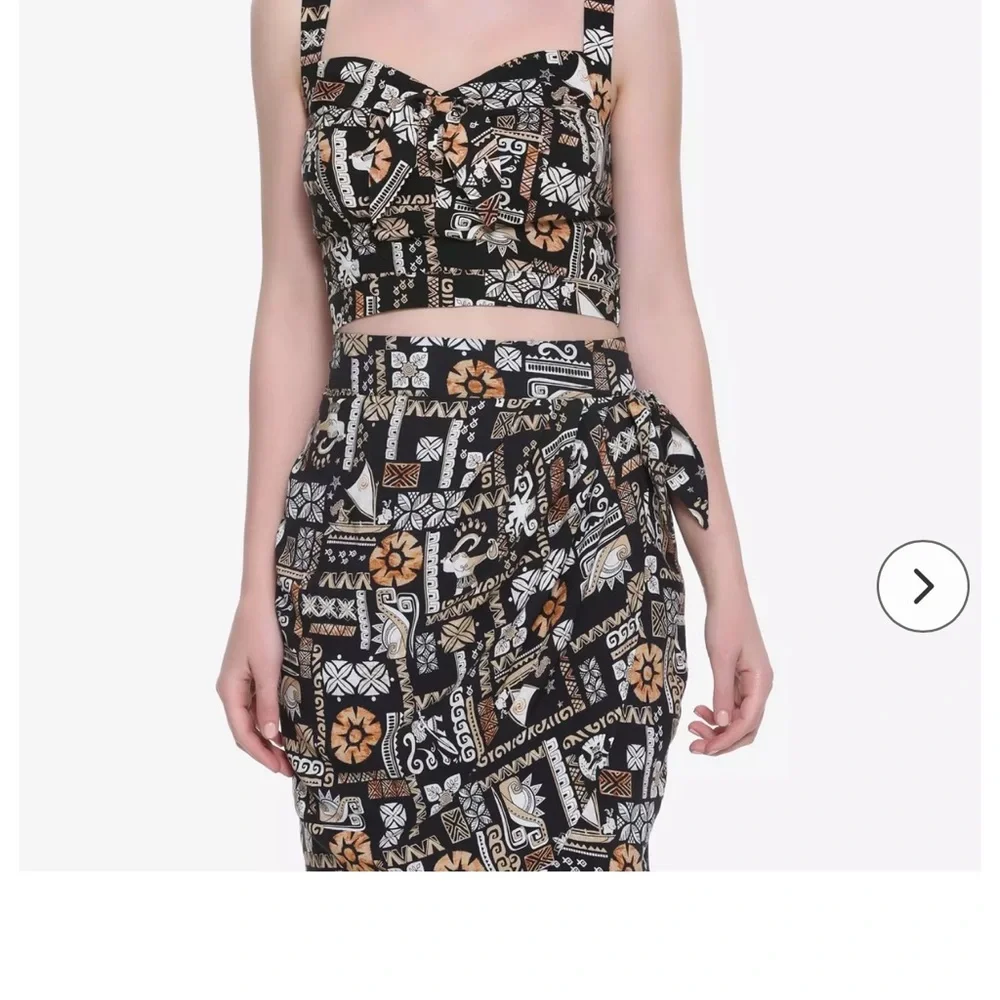Go to the next product photo
Image resolution: width=1000 pixels, height=1000 pixels.
tap(922, 586)
